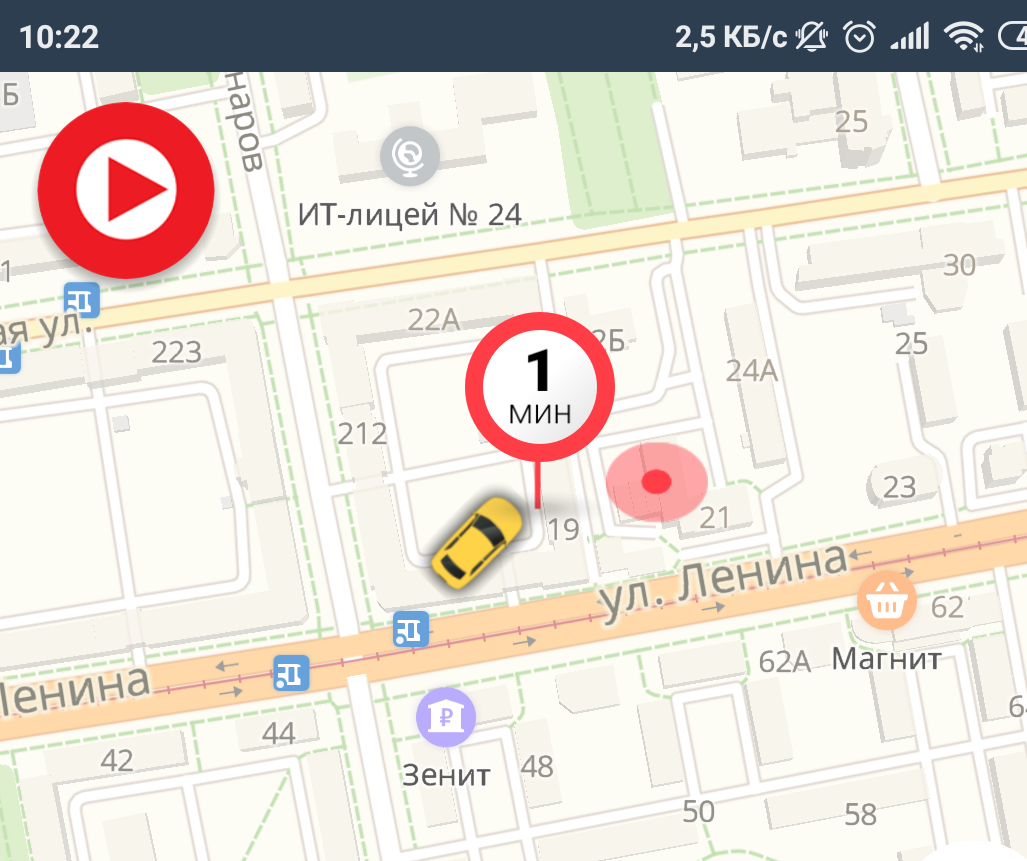1027x861 pixels.
Task: Open the Зенит bank marker
Action: 446,716
